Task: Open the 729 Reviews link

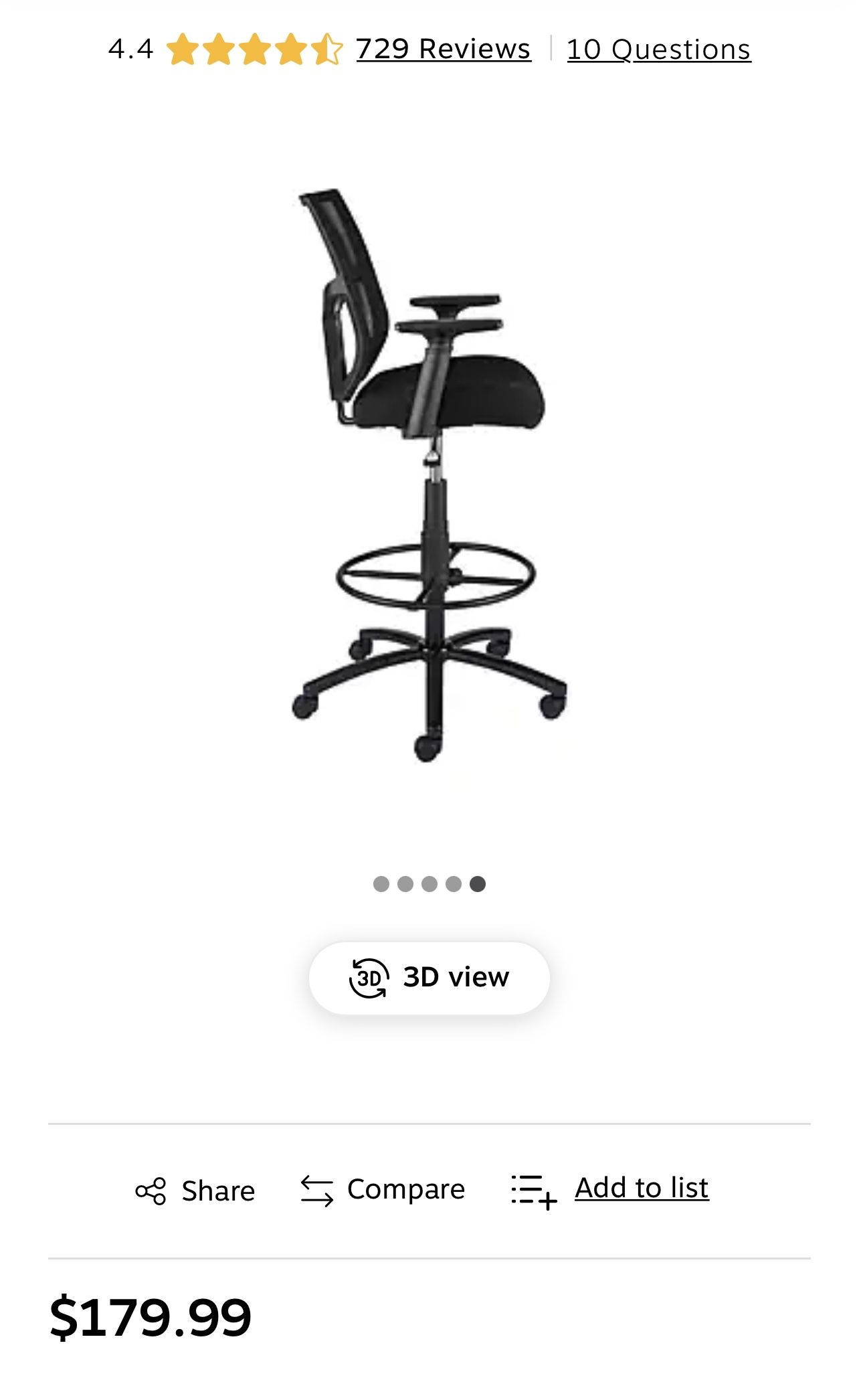Action: [x=444, y=49]
